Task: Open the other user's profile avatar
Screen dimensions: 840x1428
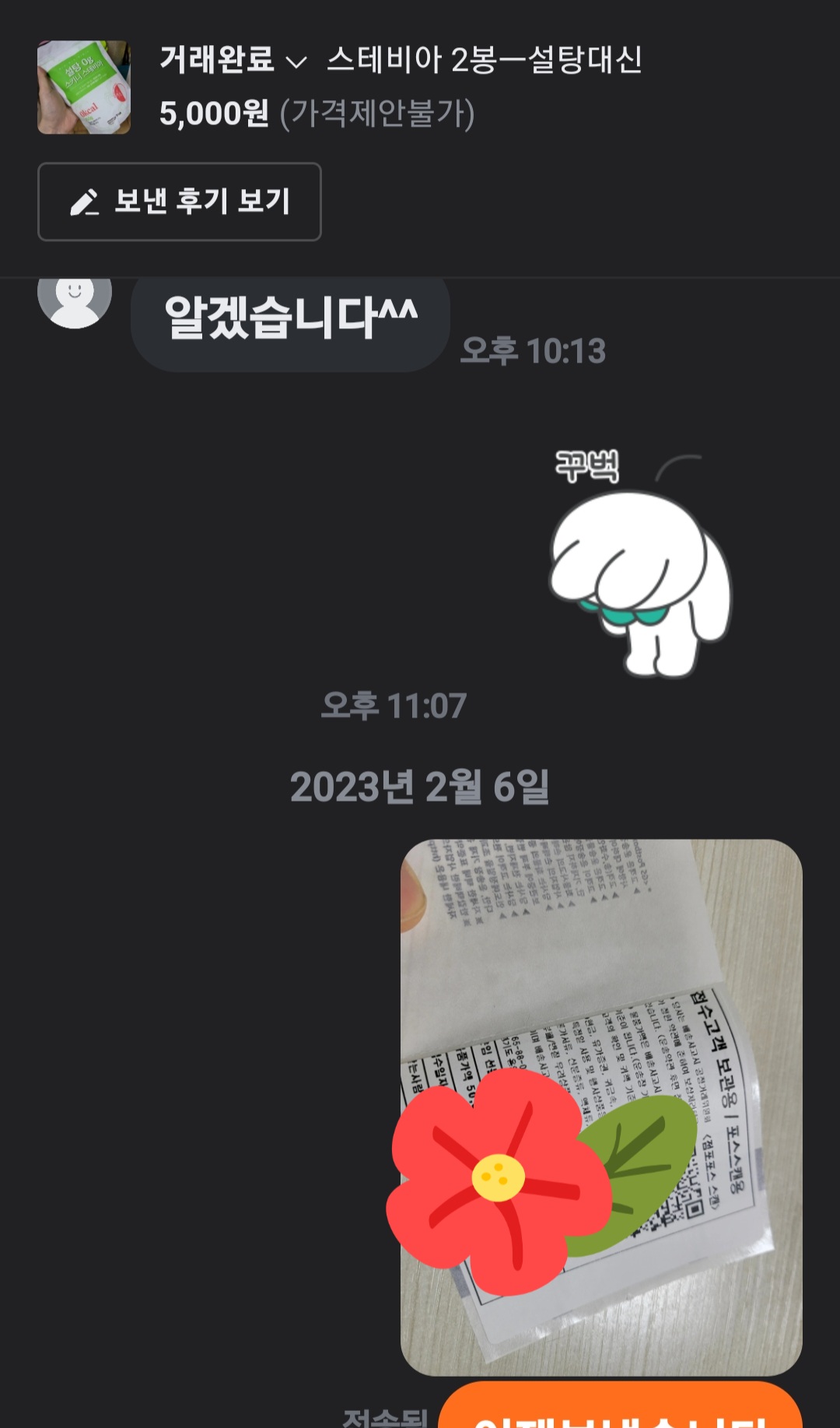Action: click(x=75, y=300)
